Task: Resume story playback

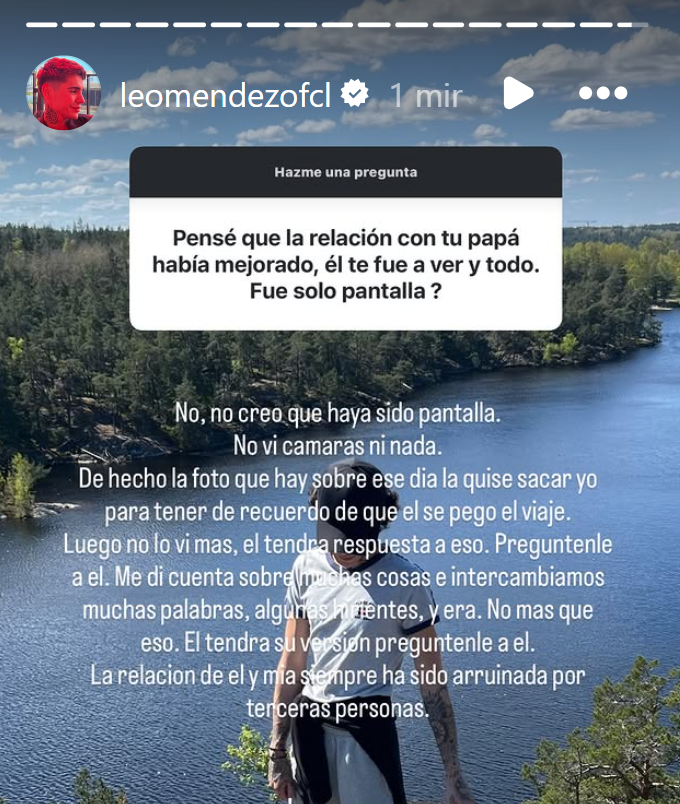Action: (517, 93)
